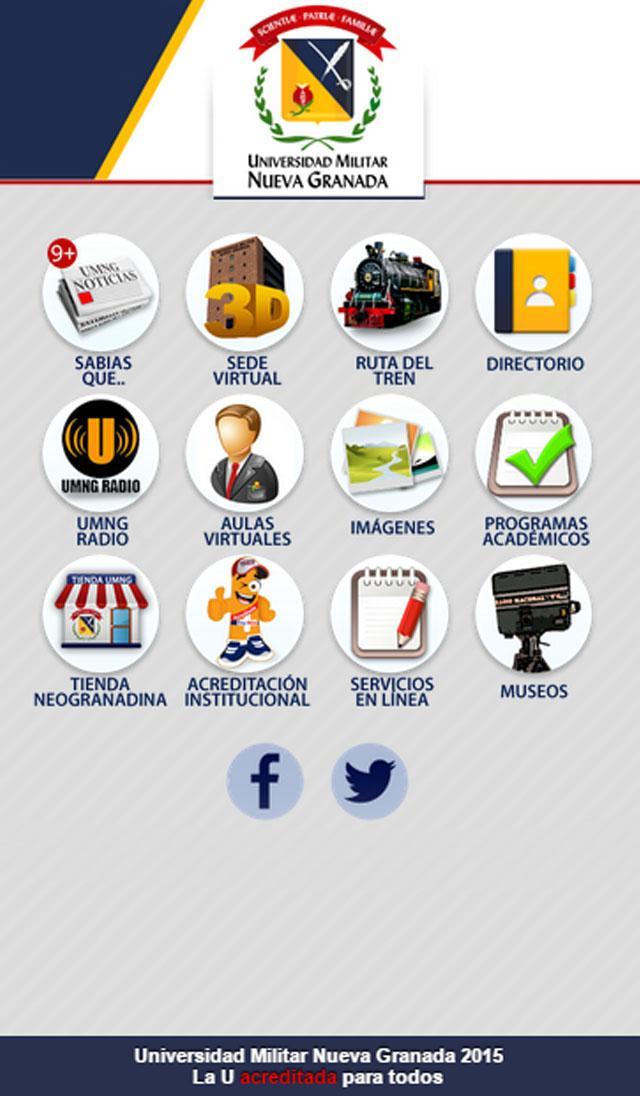Open Acreditación Institucional
This screenshot has height=1096, width=640.
245,613
